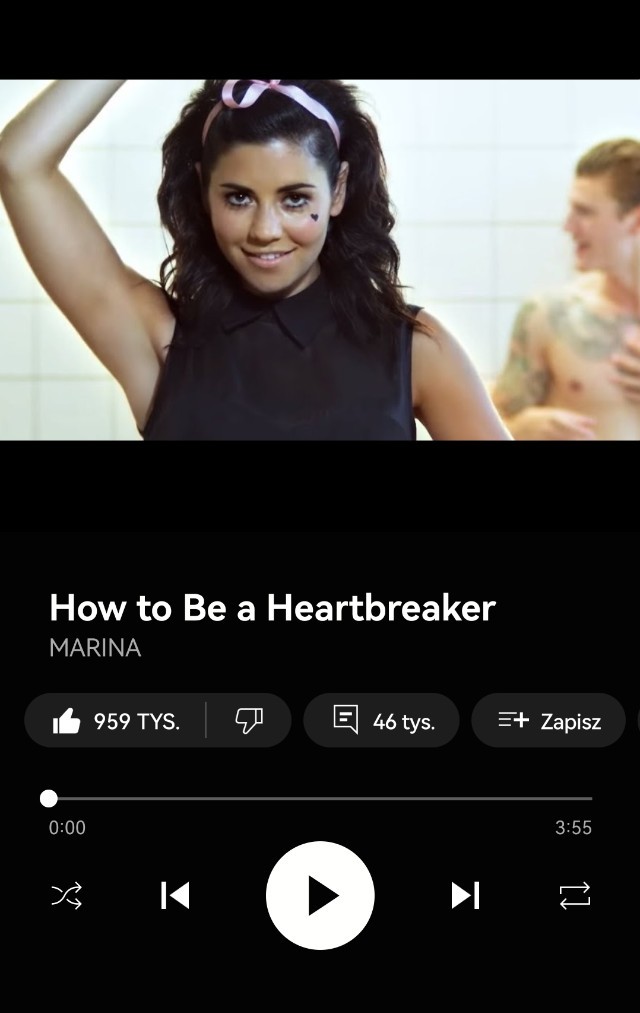The height and width of the screenshot is (1013, 640).
Task: Open the 46 tys. comments
Action: [x=381, y=721]
